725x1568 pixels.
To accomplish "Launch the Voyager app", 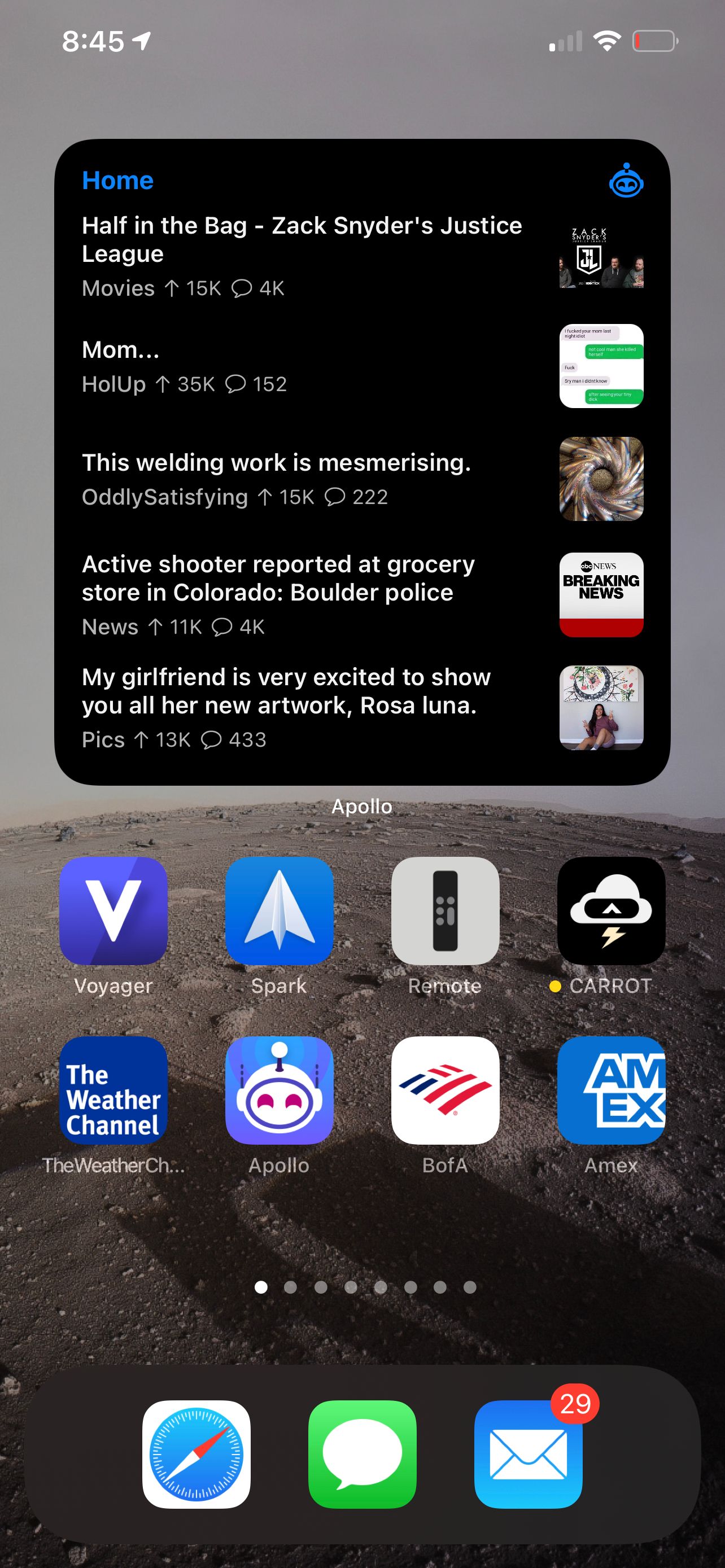I will pyautogui.click(x=113, y=910).
